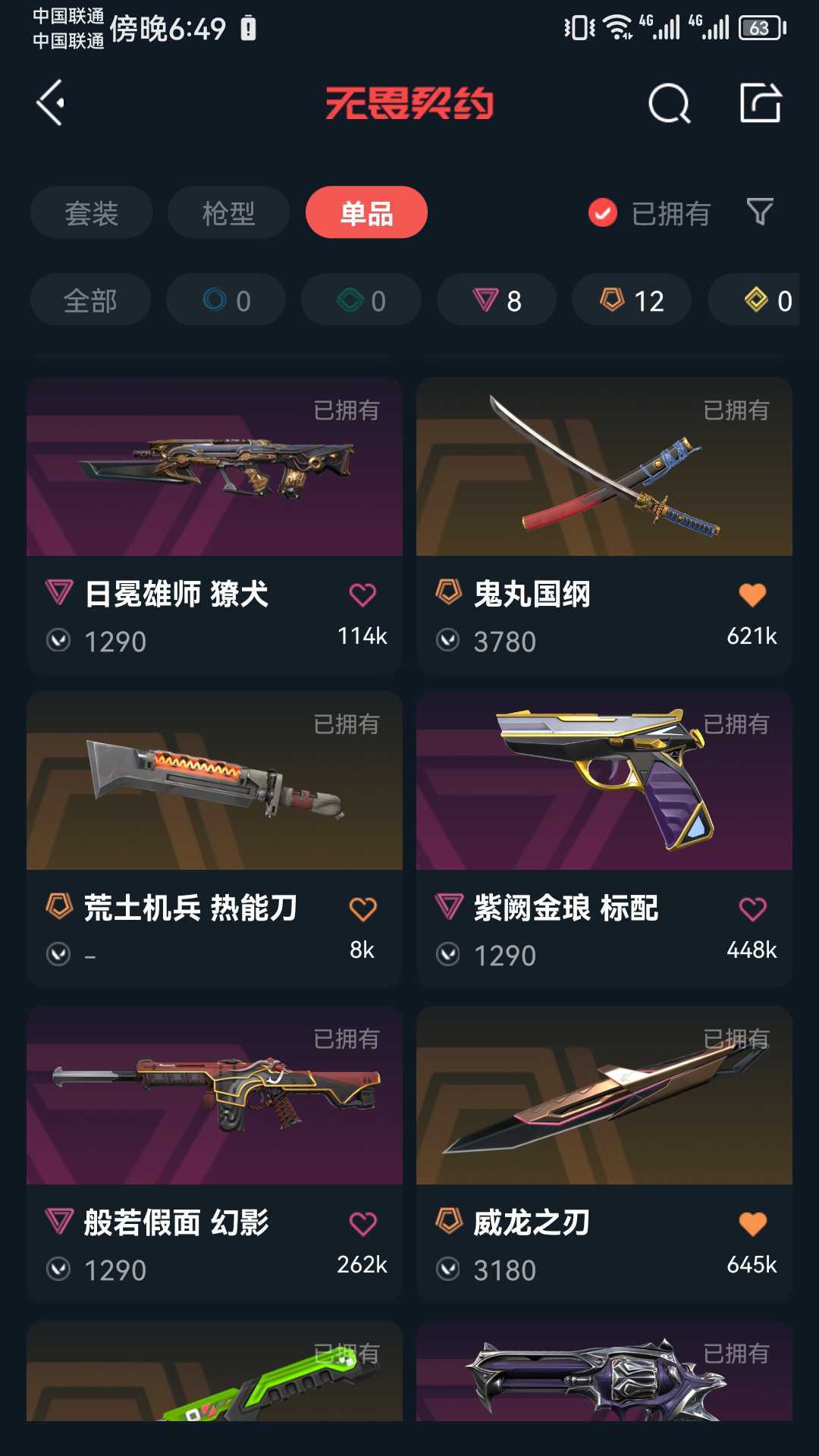Go back using the top-left arrow
This screenshot has height=1456, width=819.
pos(50,103)
